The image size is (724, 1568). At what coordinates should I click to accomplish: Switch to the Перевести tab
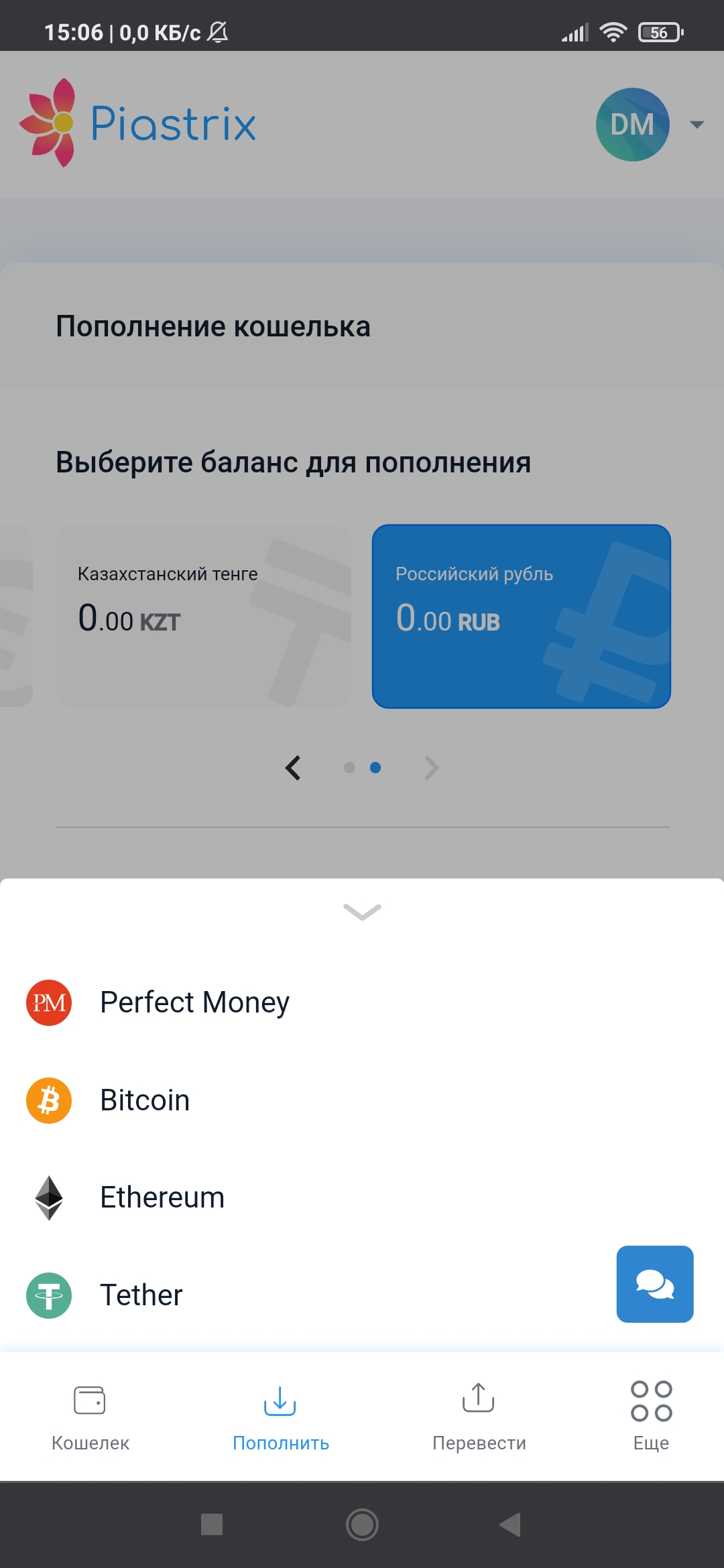click(479, 1415)
